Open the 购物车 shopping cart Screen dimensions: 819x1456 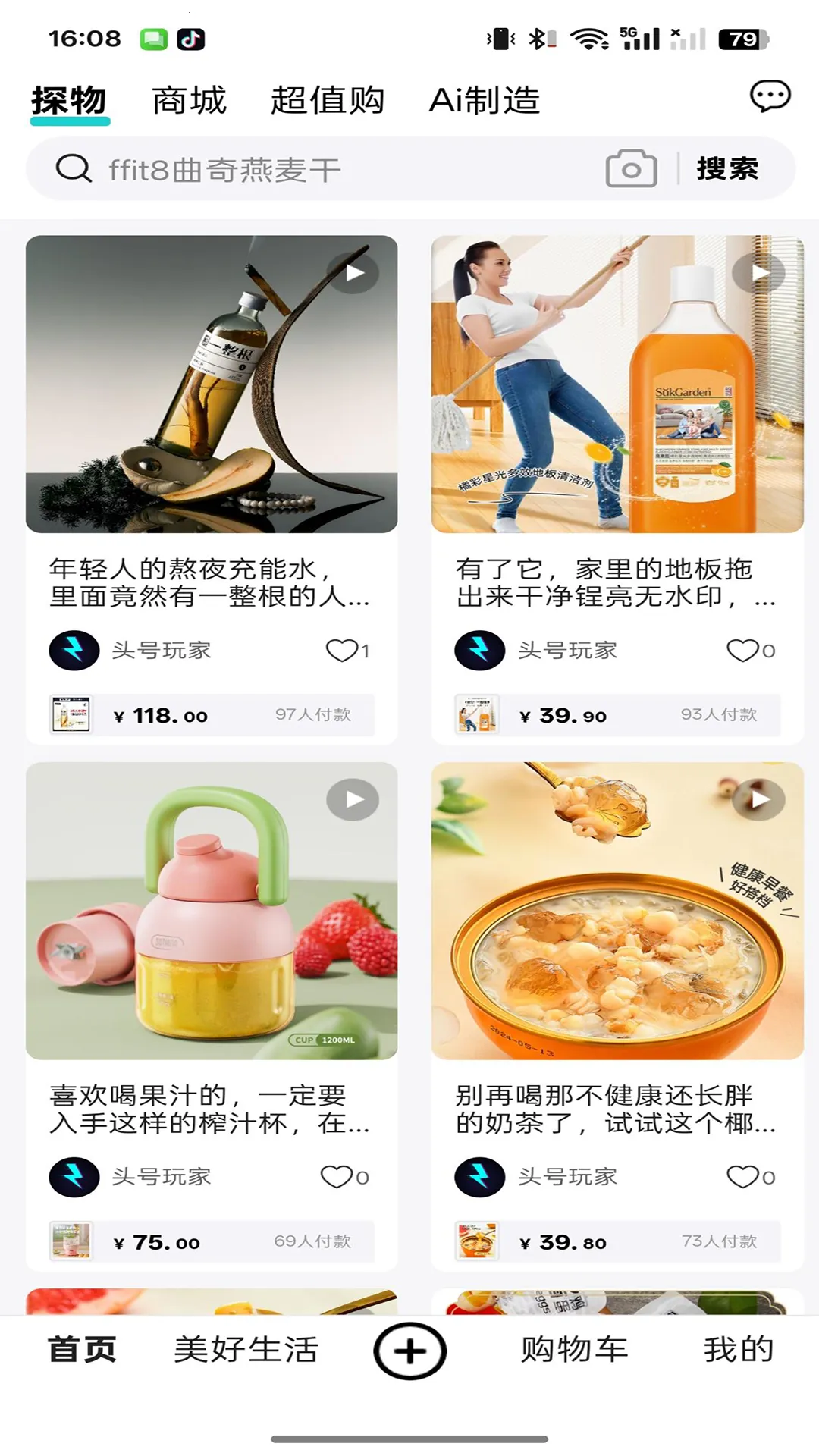[574, 1350]
